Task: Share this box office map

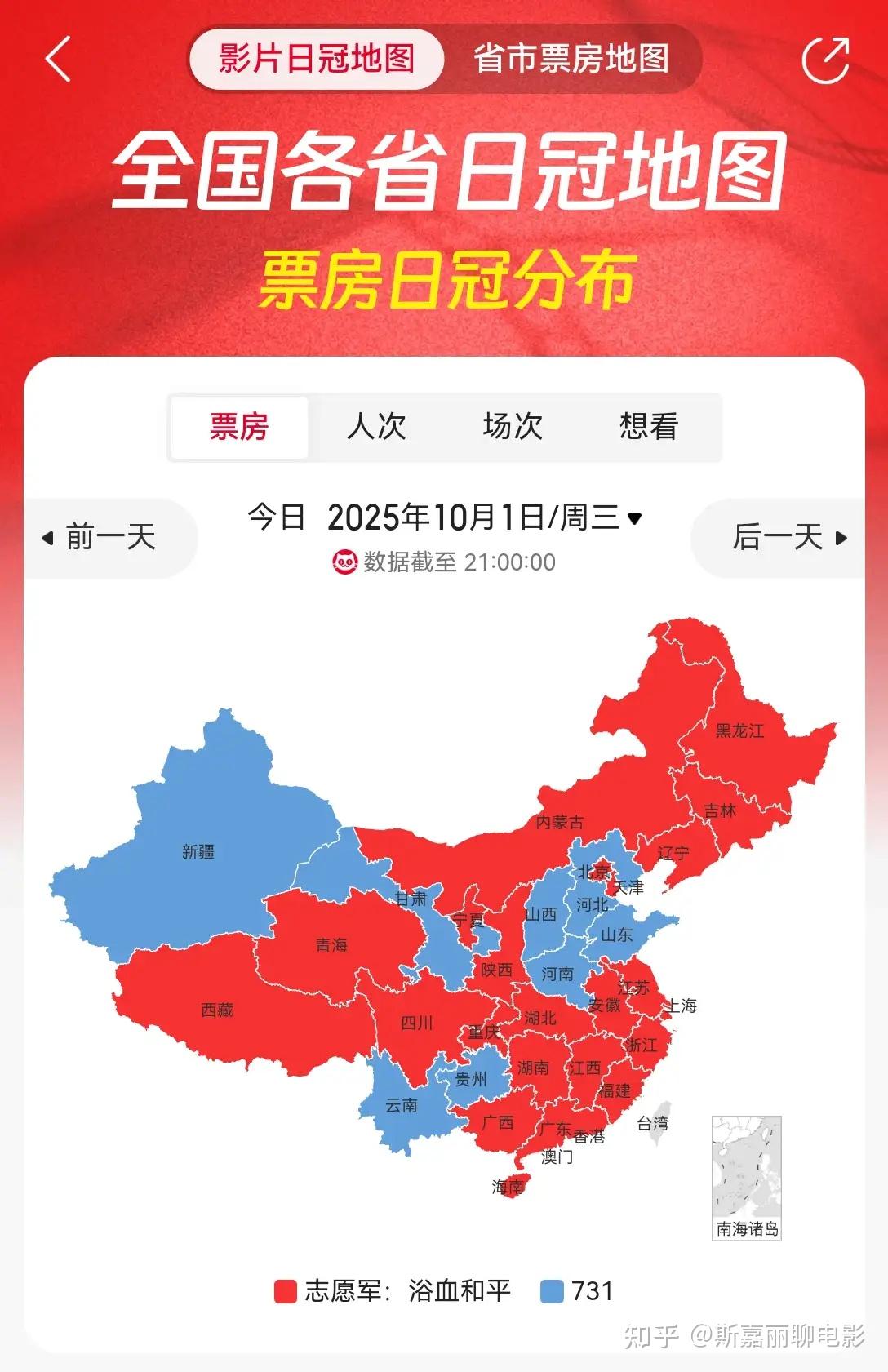Action: [x=825, y=59]
